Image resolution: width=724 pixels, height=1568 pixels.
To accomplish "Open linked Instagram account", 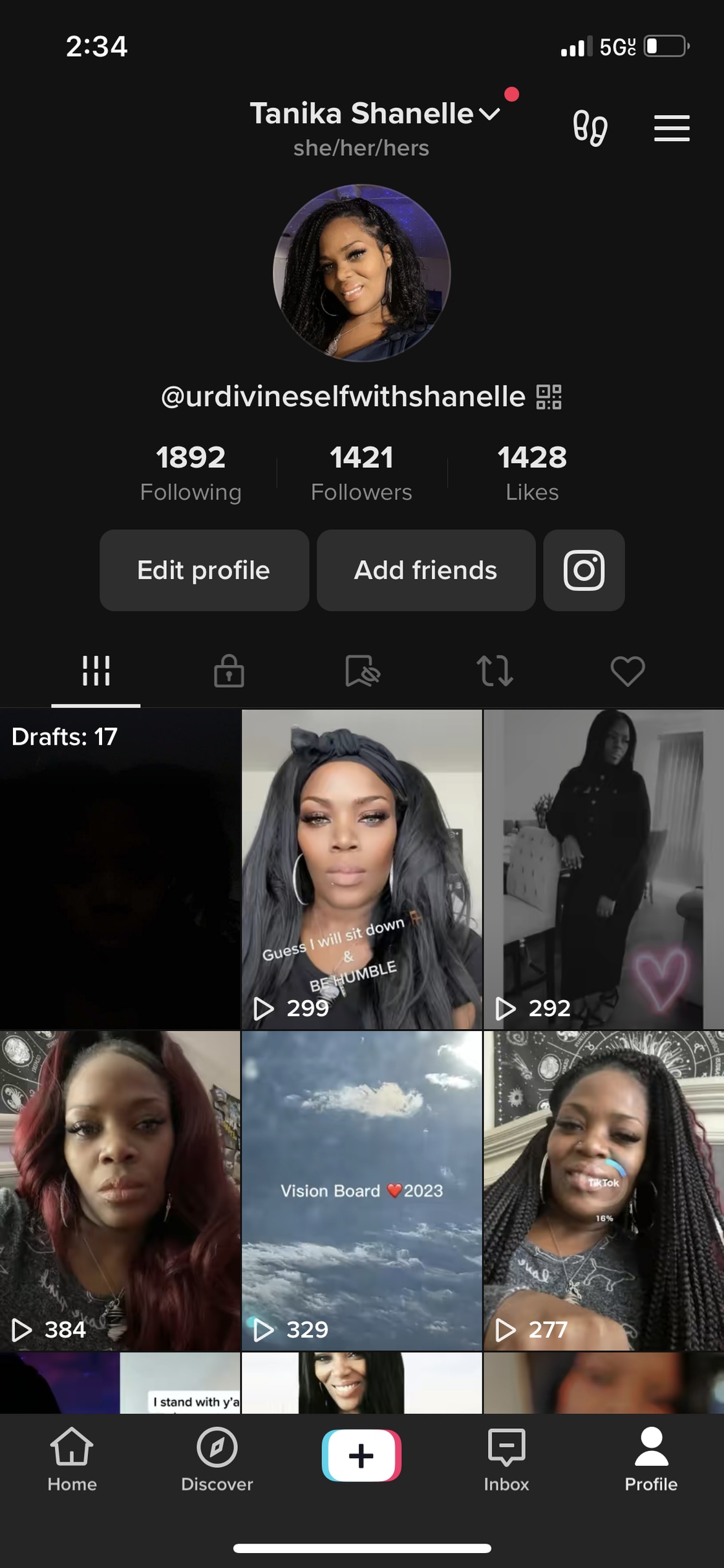I will click(584, 570).
